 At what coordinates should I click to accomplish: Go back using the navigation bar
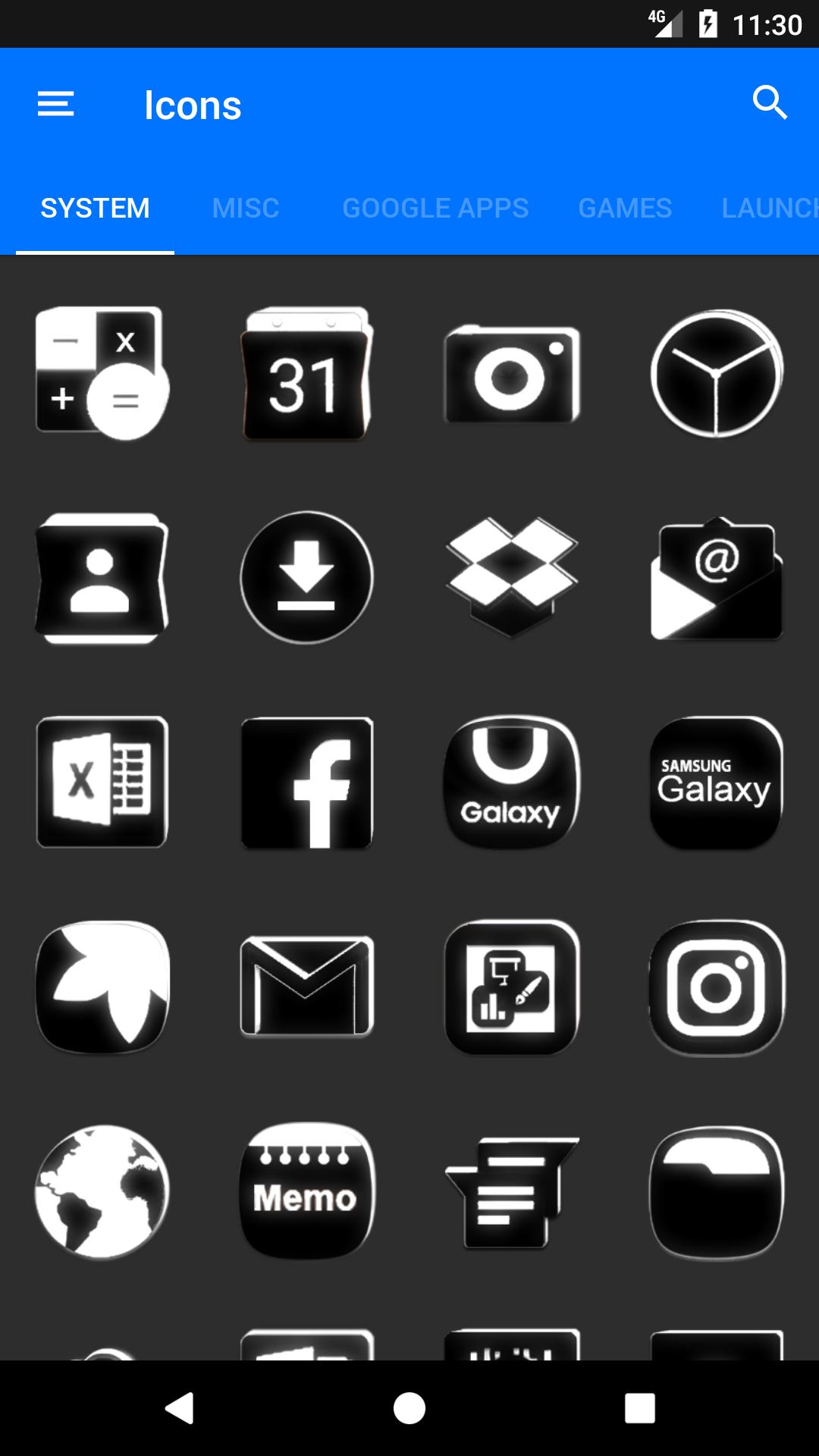click(x=180, y=1408)
